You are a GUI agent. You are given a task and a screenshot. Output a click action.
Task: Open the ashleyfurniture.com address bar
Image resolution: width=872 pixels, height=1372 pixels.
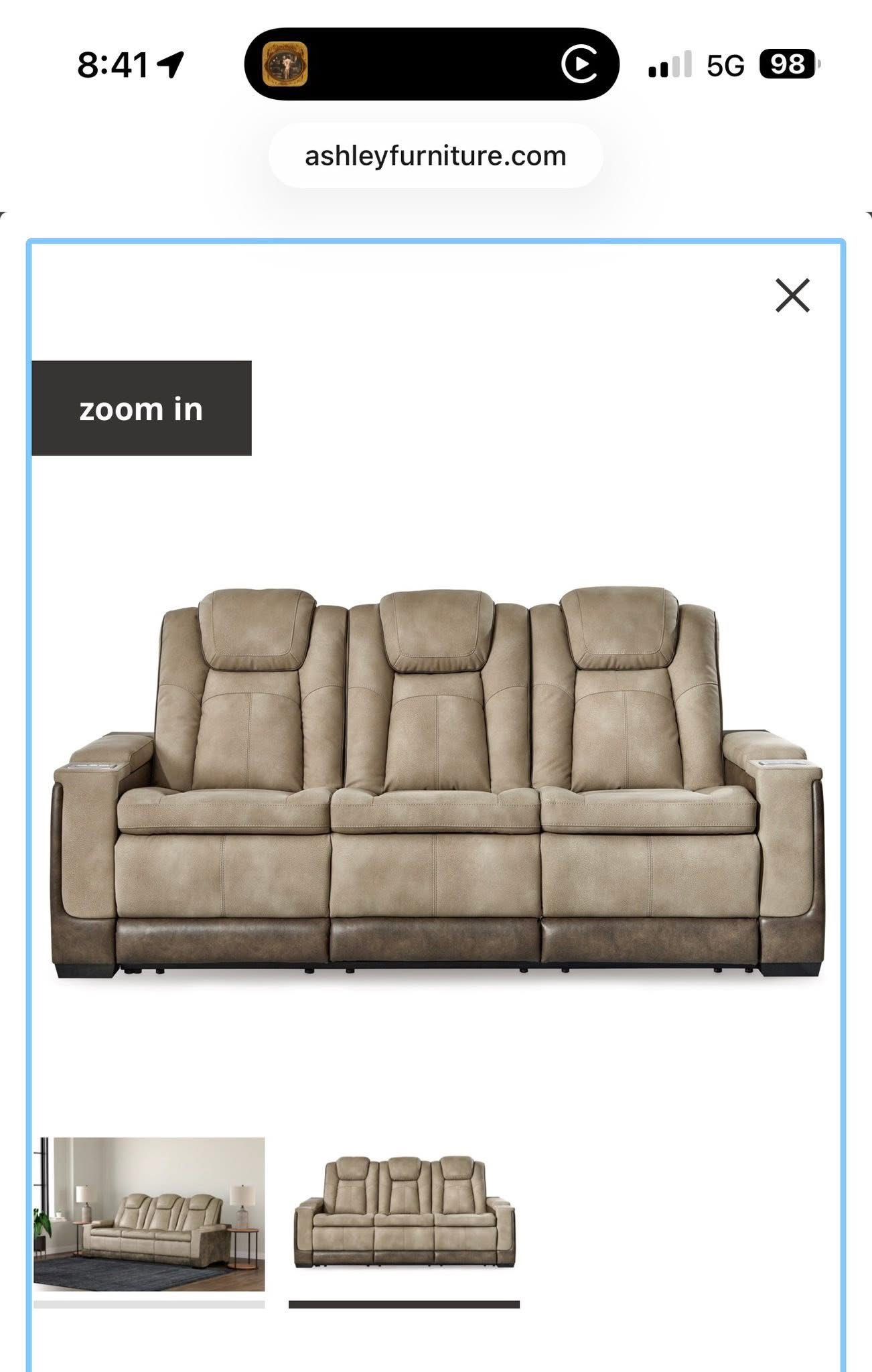pyautogui.click(x=436, y=156)
